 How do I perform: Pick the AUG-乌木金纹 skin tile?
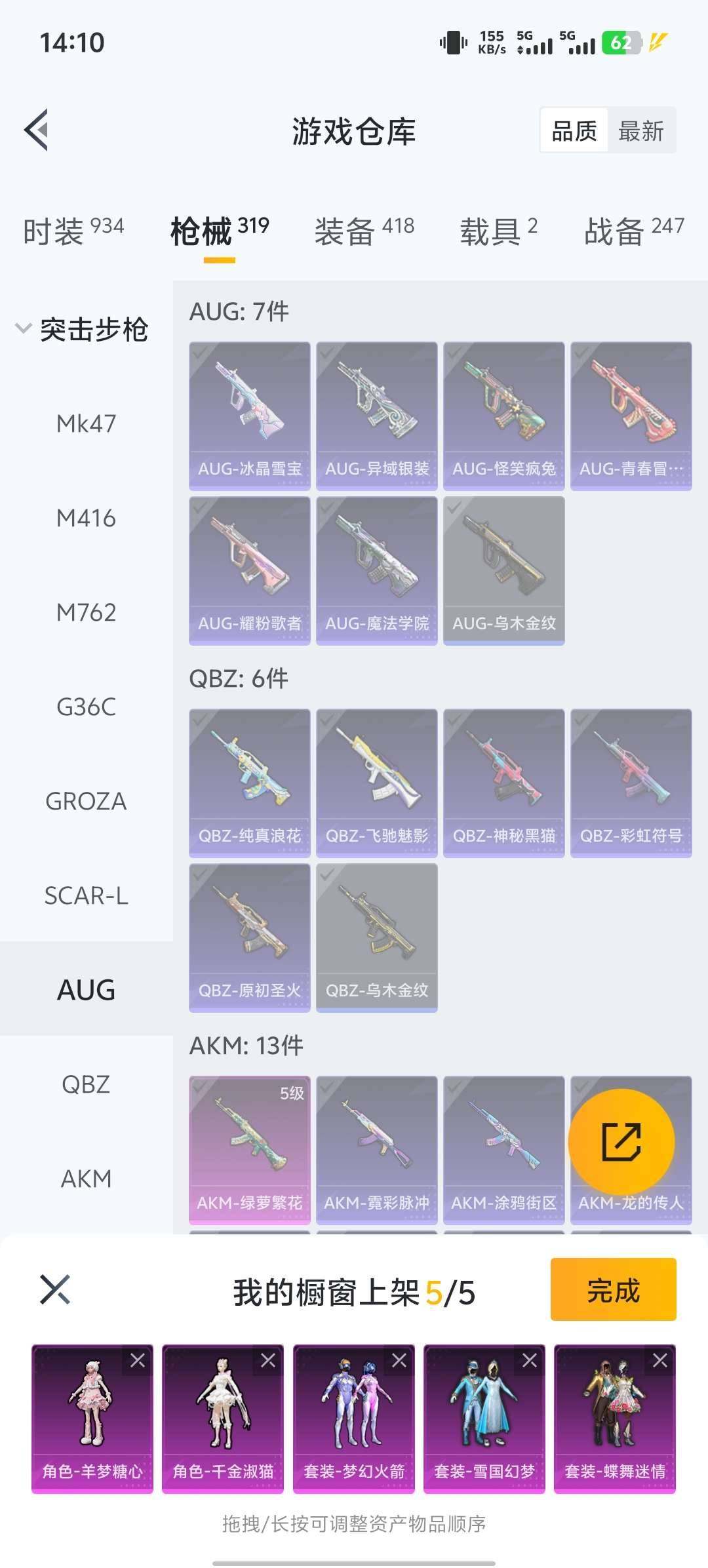coord(503,570)
